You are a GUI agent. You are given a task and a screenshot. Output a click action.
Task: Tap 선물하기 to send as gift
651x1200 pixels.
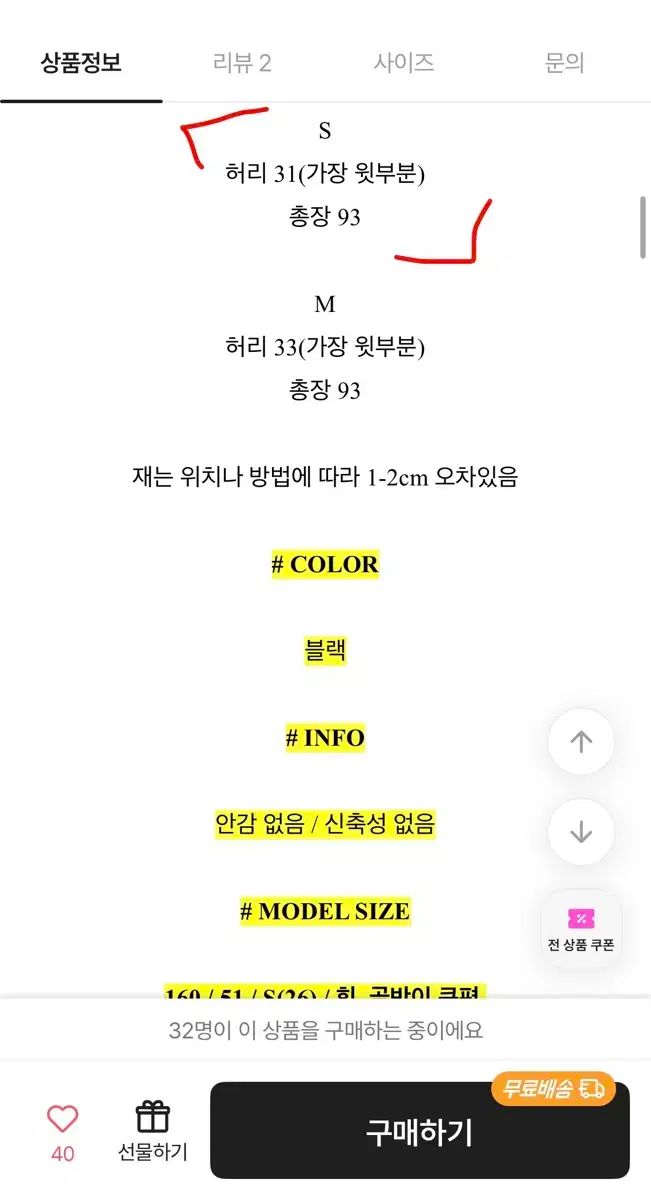click(152, 1131)
